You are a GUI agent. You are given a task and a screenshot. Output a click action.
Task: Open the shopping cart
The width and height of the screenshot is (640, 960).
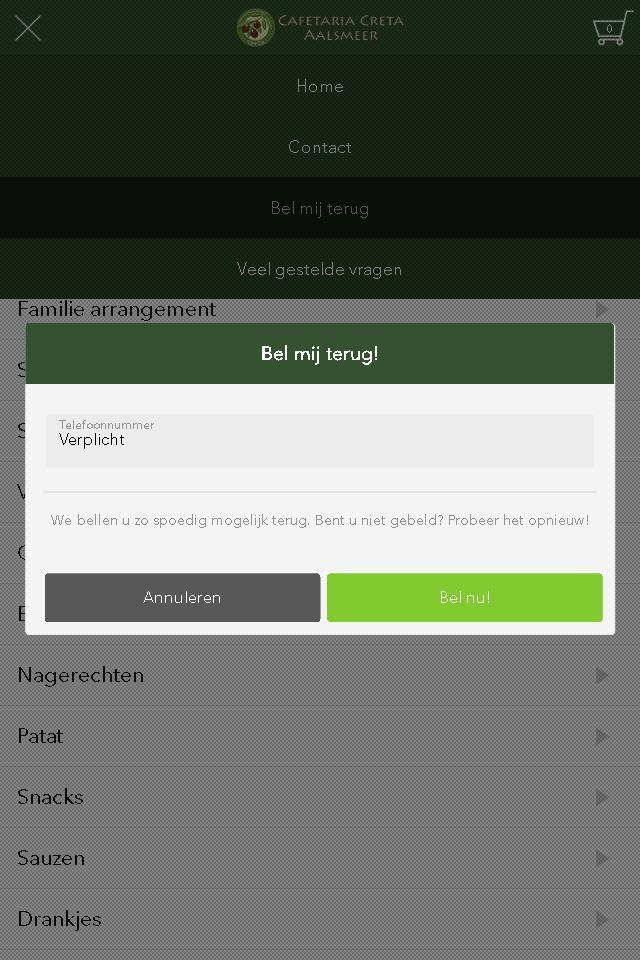pos(610,29)
